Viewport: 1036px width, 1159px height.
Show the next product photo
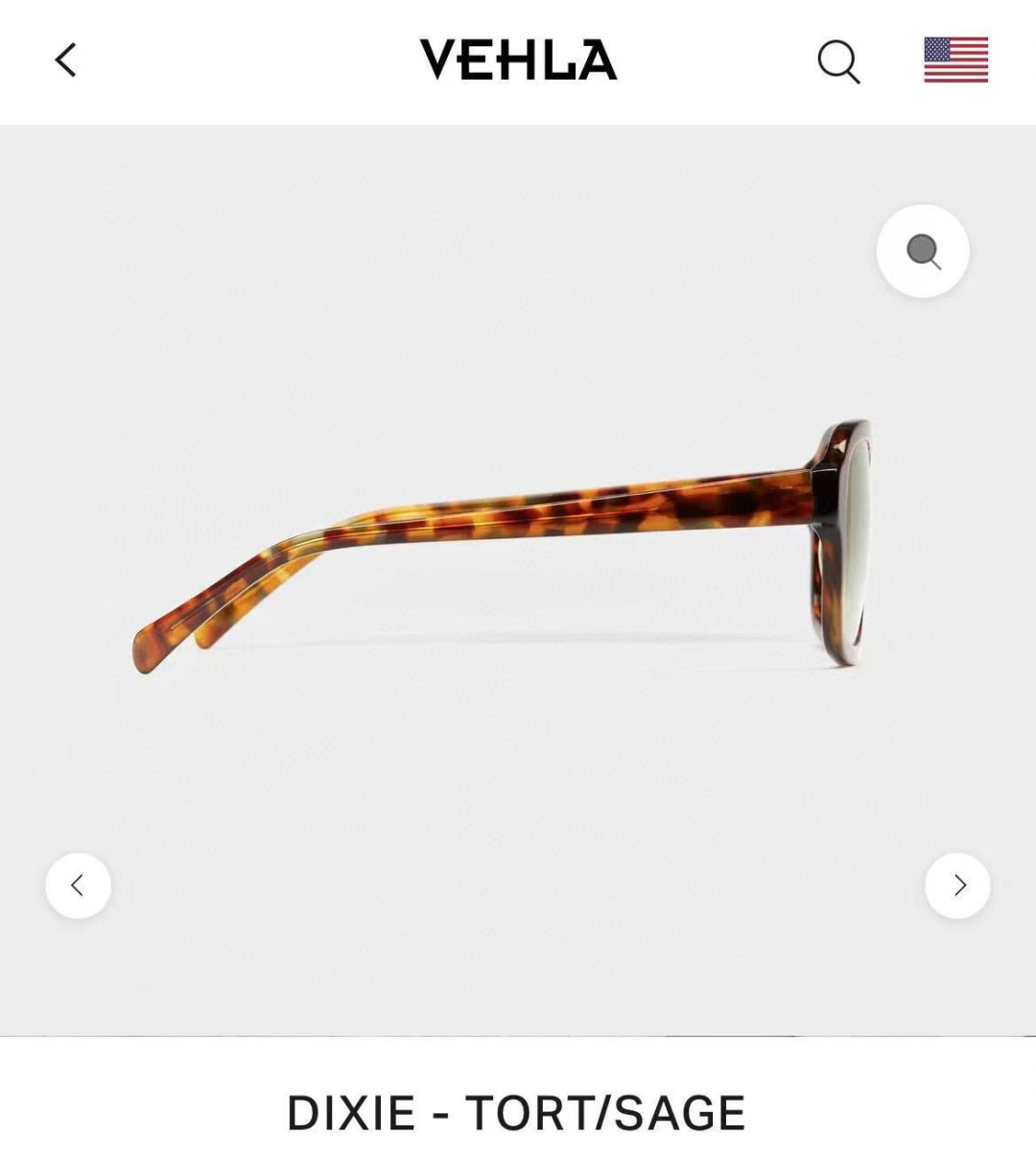[x=957, y=886]
